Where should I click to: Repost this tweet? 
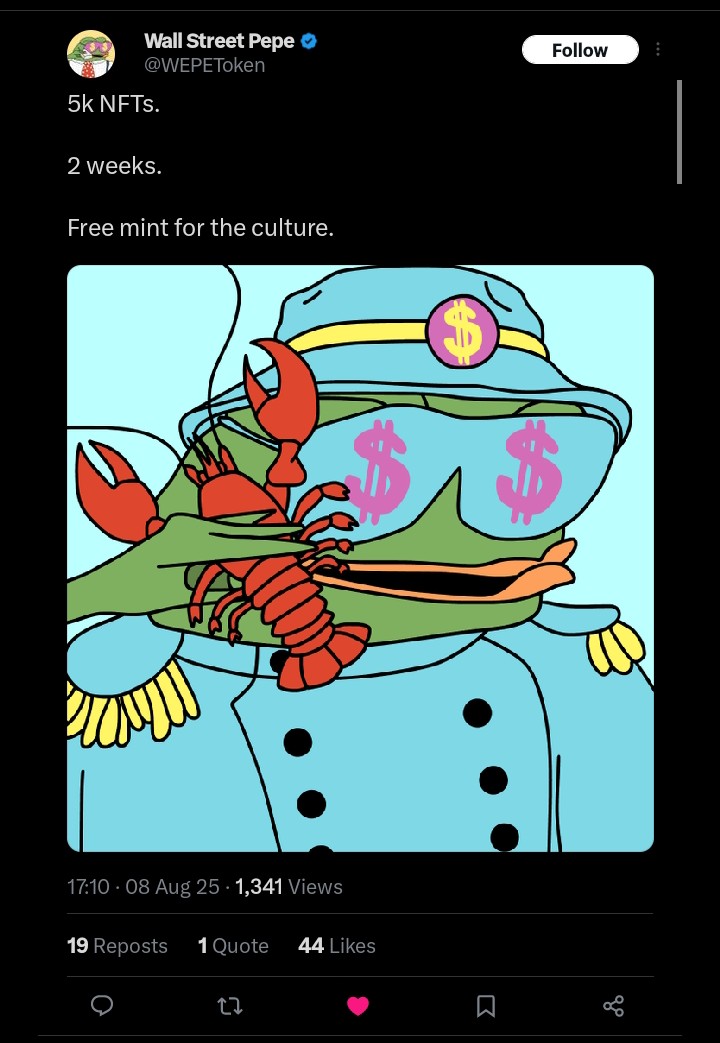point(230,1006)
